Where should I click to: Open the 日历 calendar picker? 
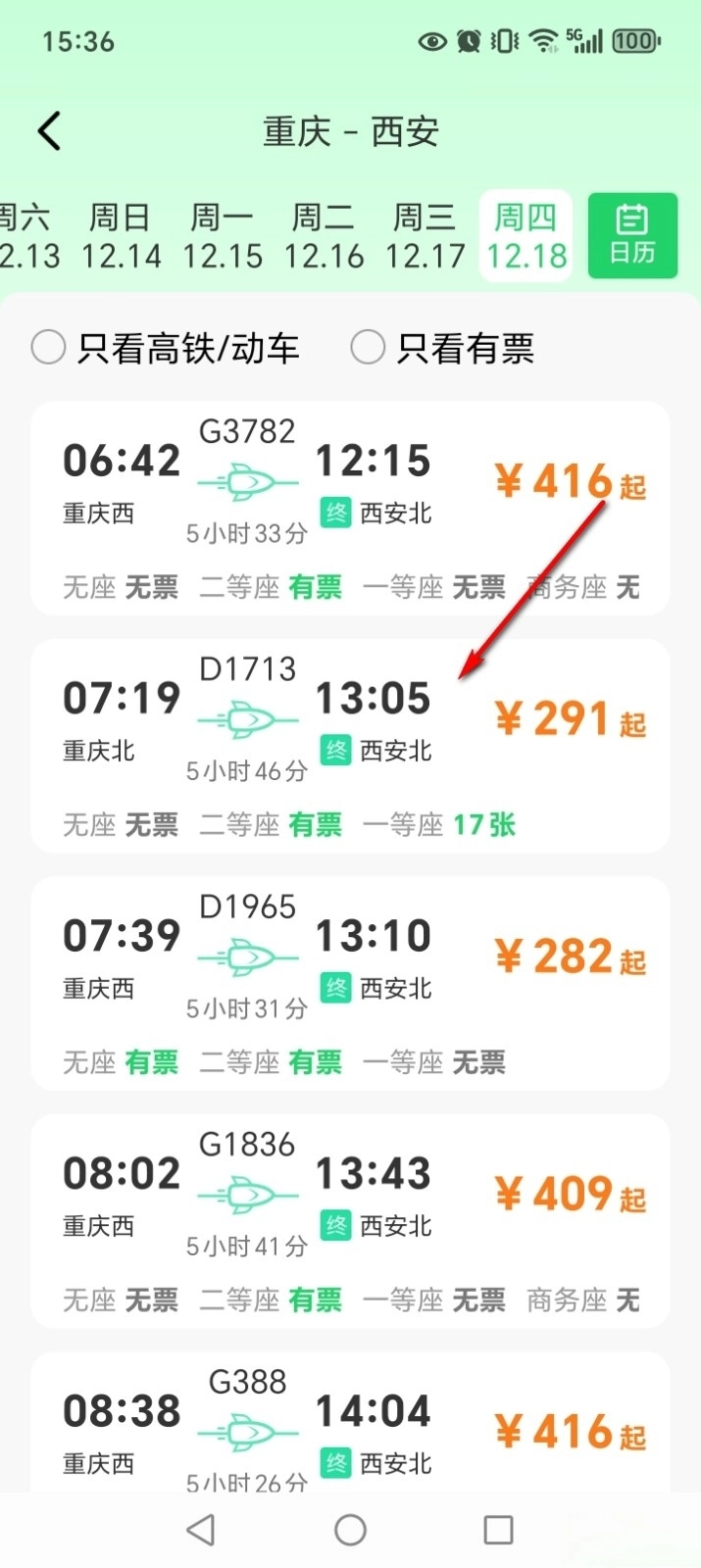632,236
